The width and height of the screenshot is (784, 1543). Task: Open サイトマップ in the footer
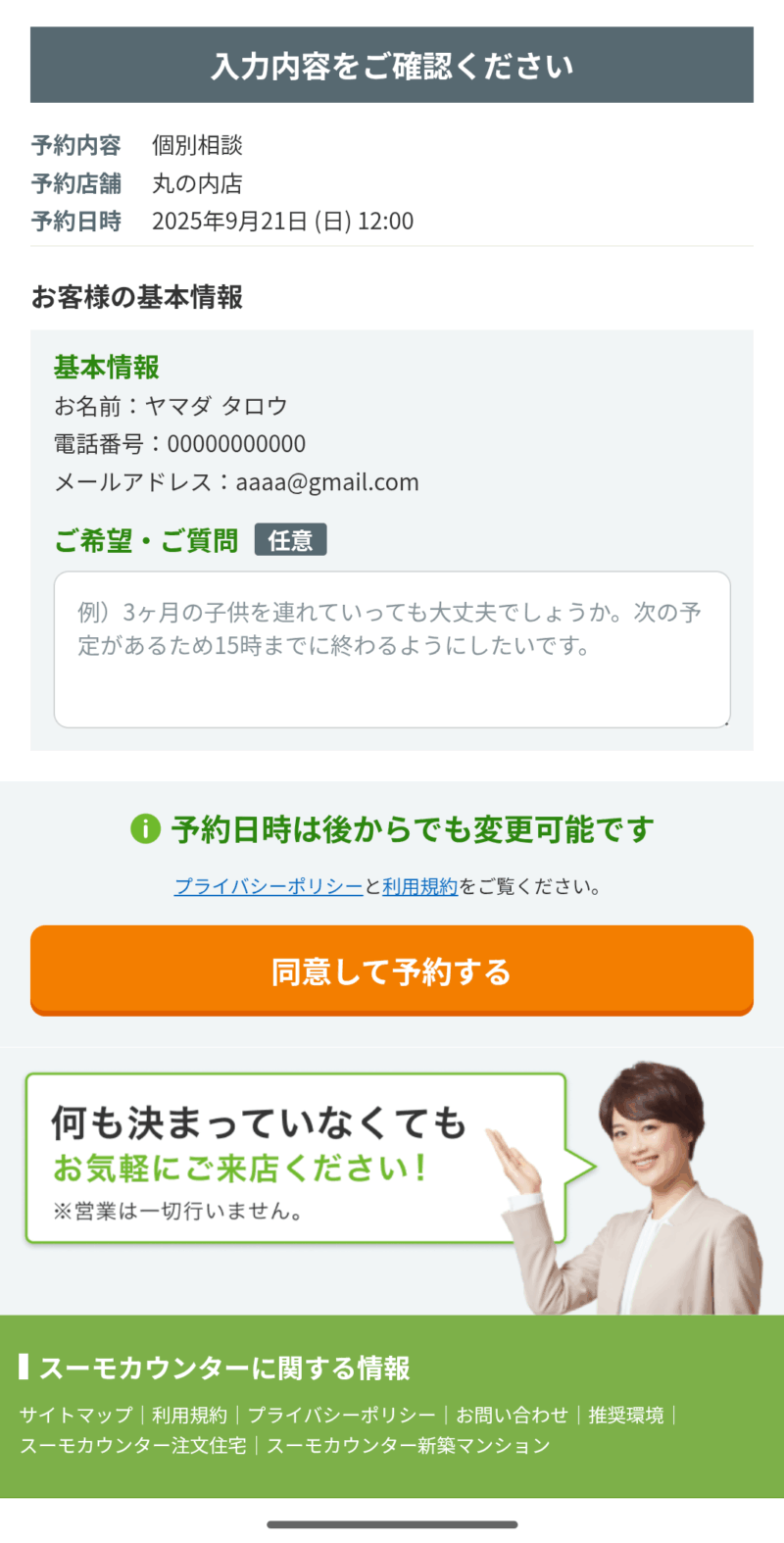click(x=75, y=1415)
